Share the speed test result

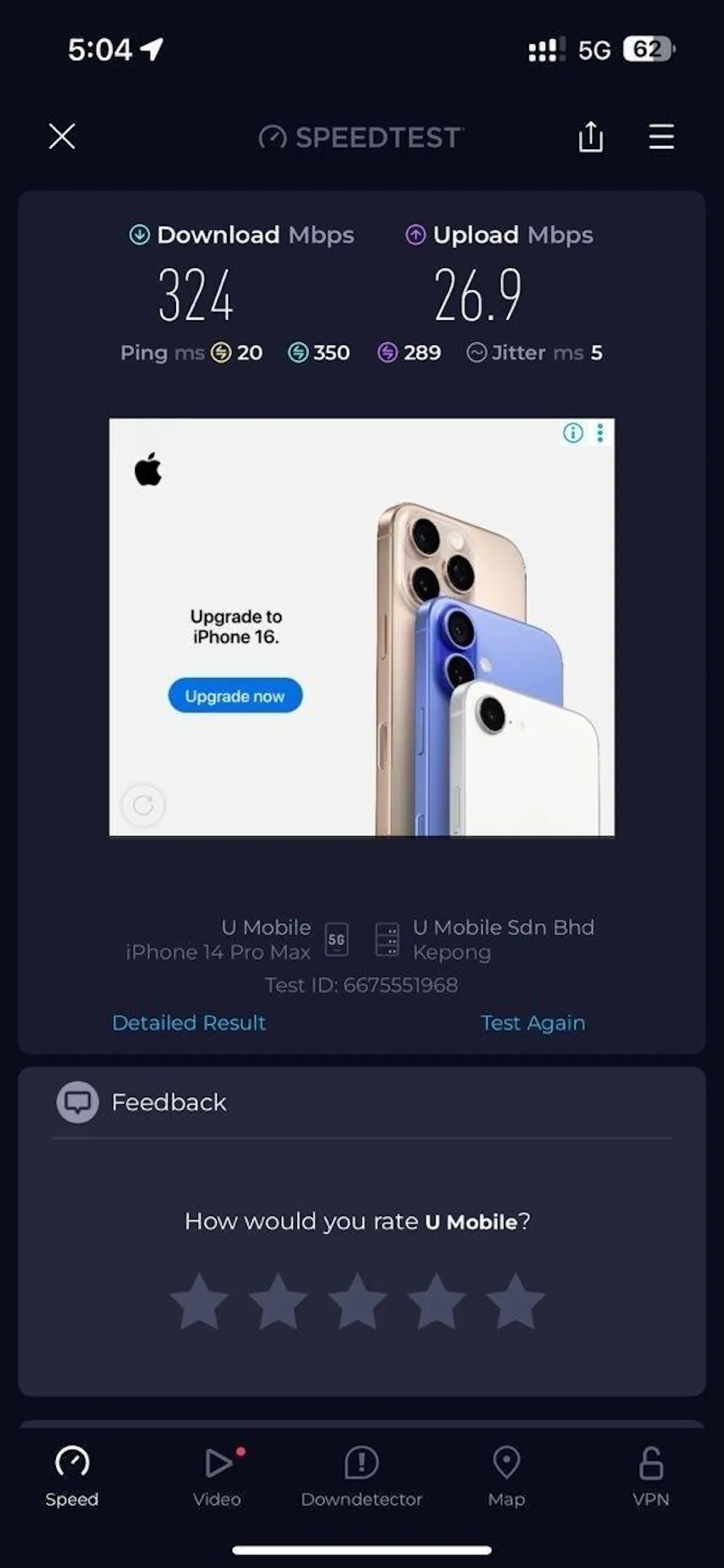590,136
